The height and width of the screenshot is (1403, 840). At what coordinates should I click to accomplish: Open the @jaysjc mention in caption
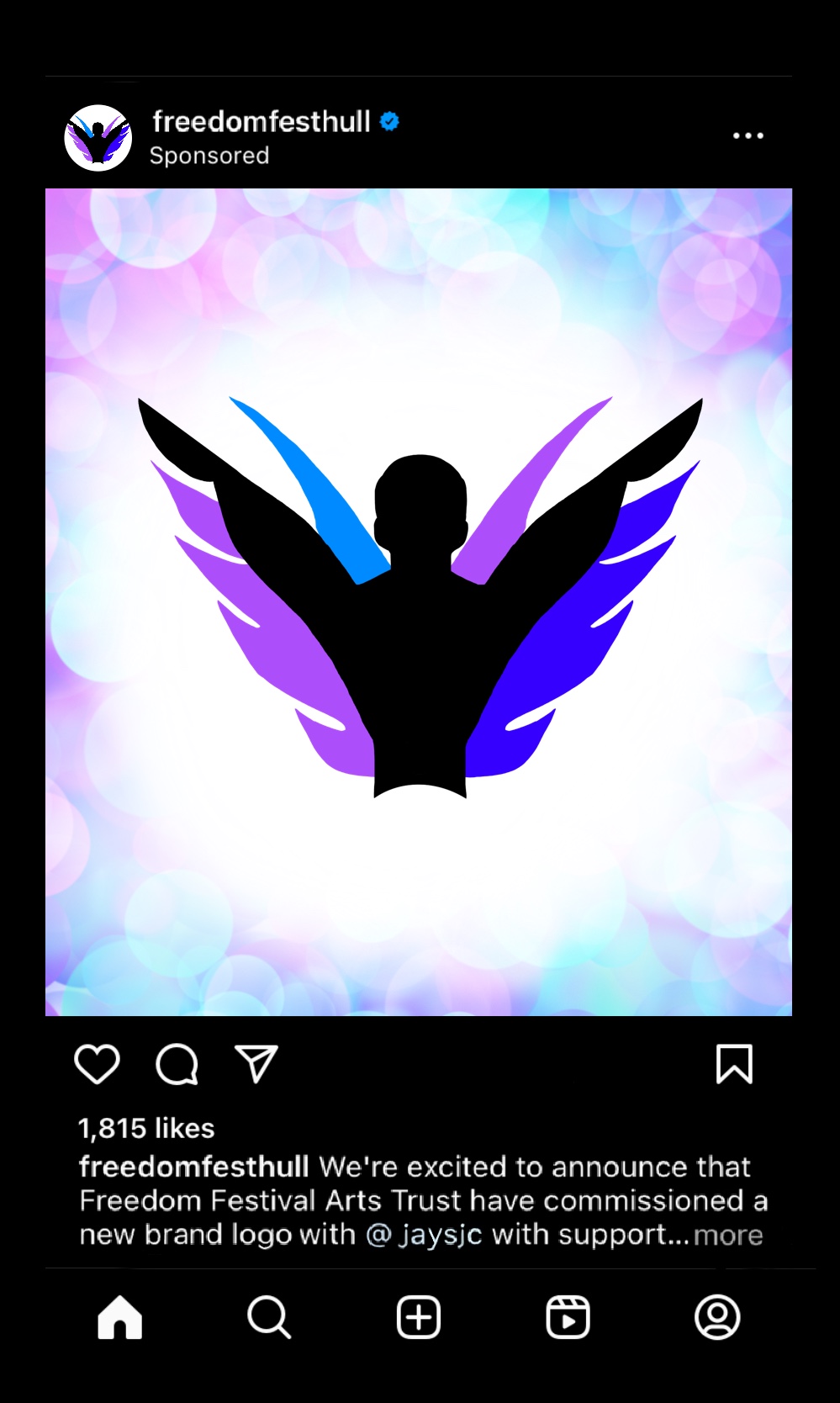425,1235
